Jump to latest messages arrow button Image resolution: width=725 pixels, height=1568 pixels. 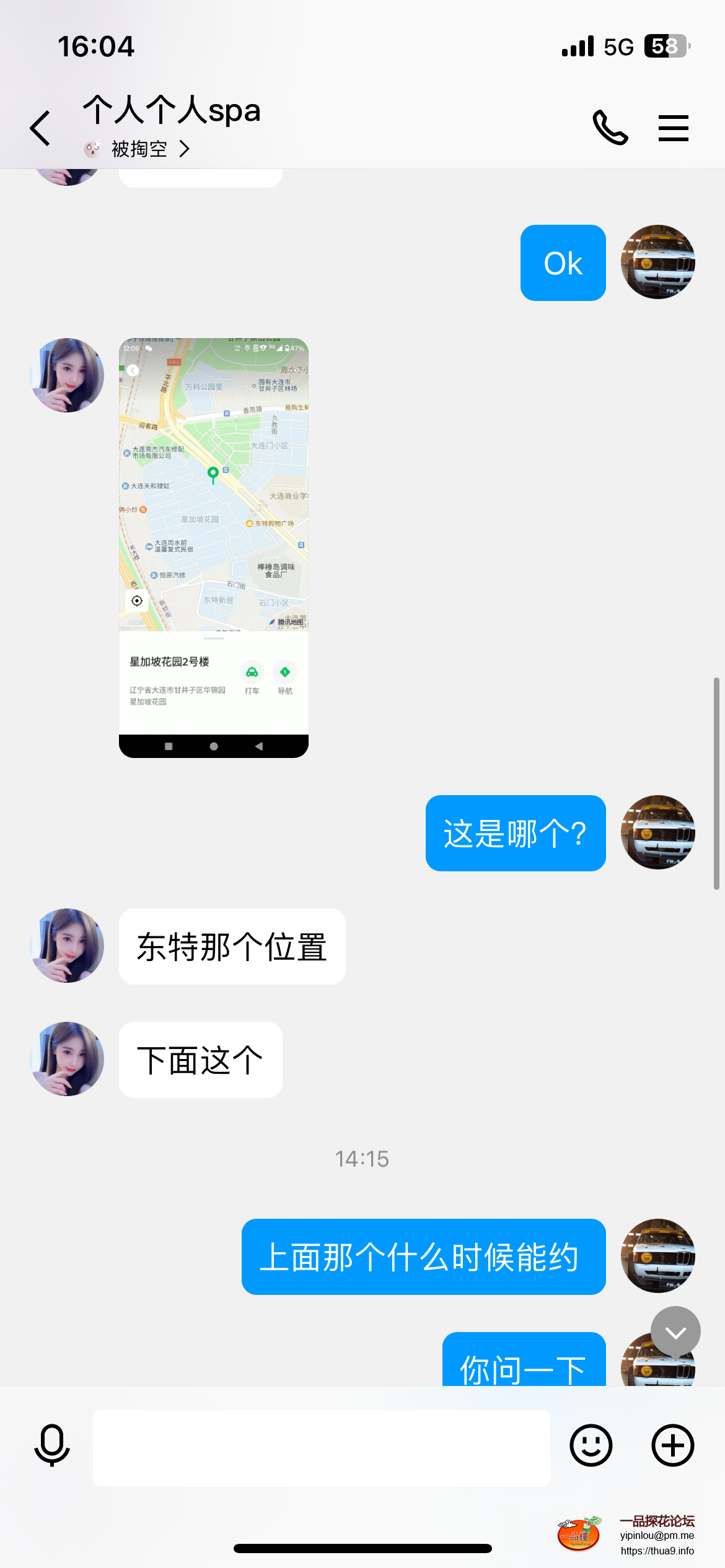pyautogui.click(x=675, y=1331)
